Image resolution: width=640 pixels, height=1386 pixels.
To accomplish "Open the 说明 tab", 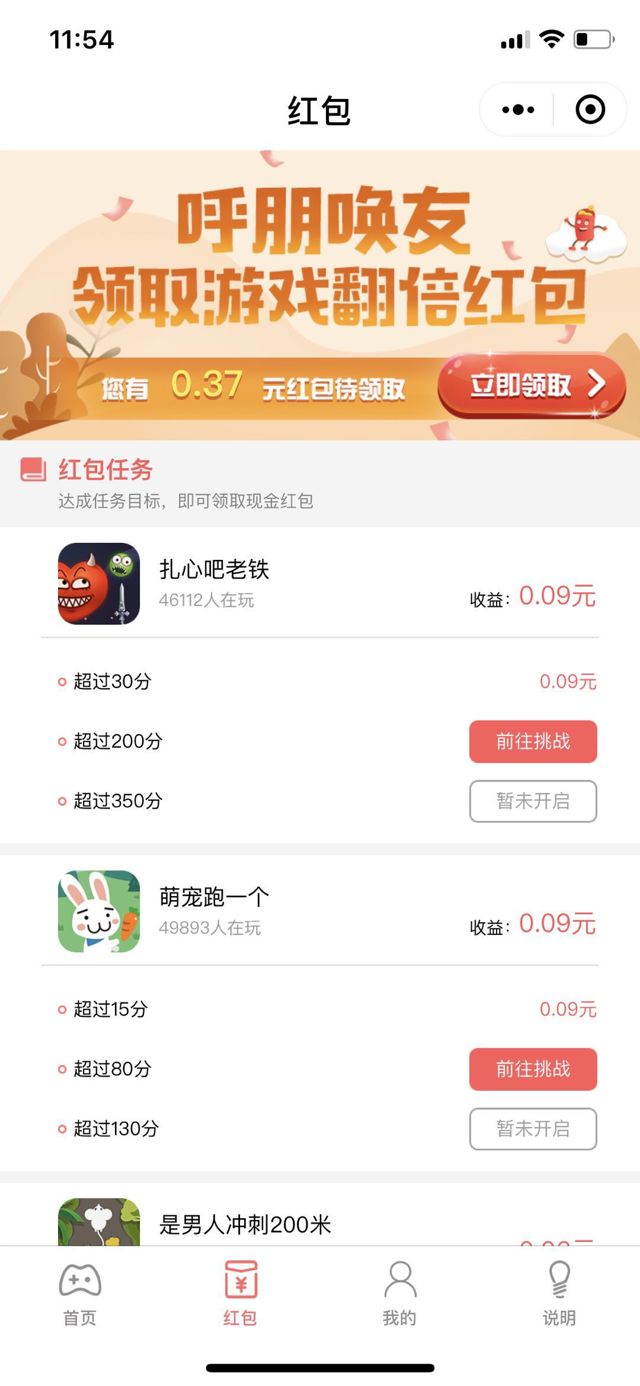I will click(x=559, y=1293).
